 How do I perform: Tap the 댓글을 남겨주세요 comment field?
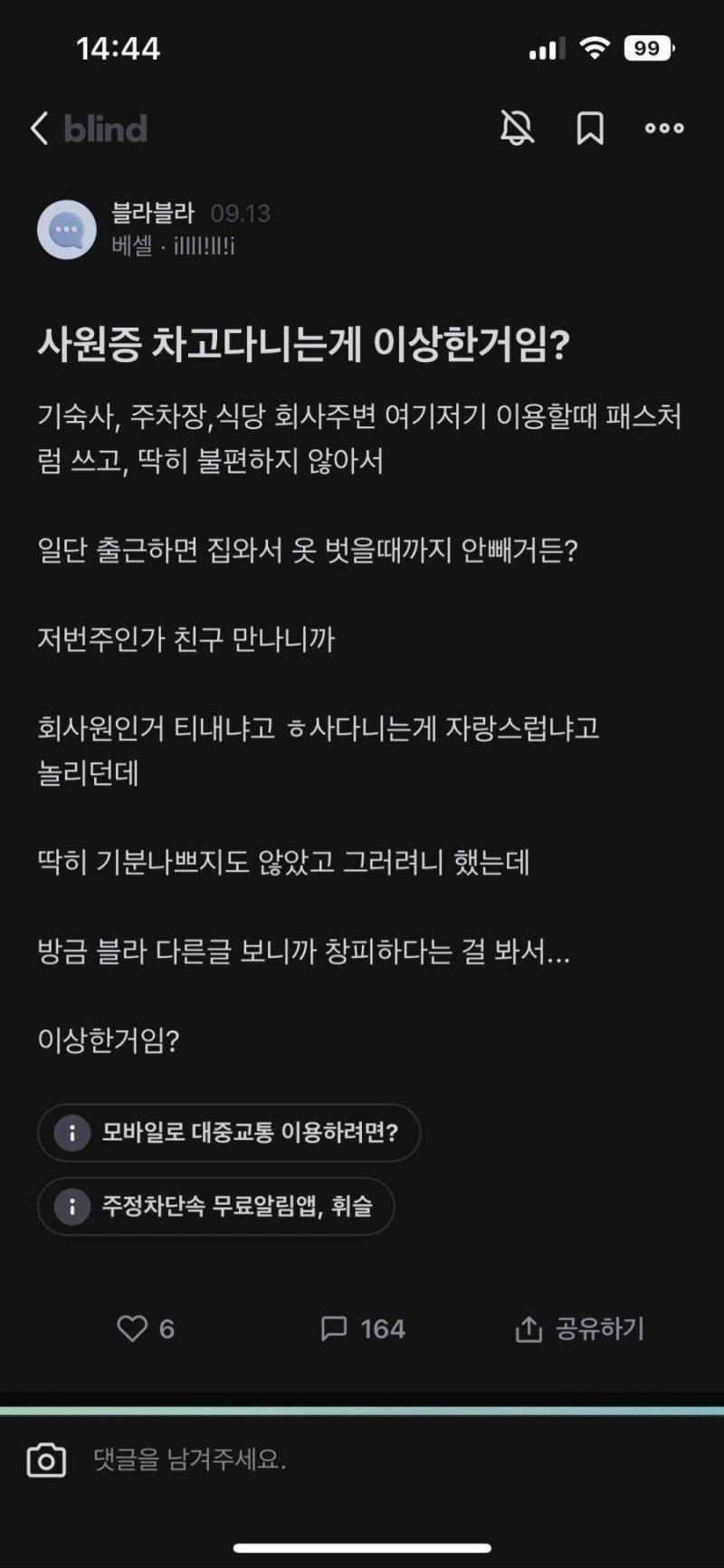pos(362,1459)
